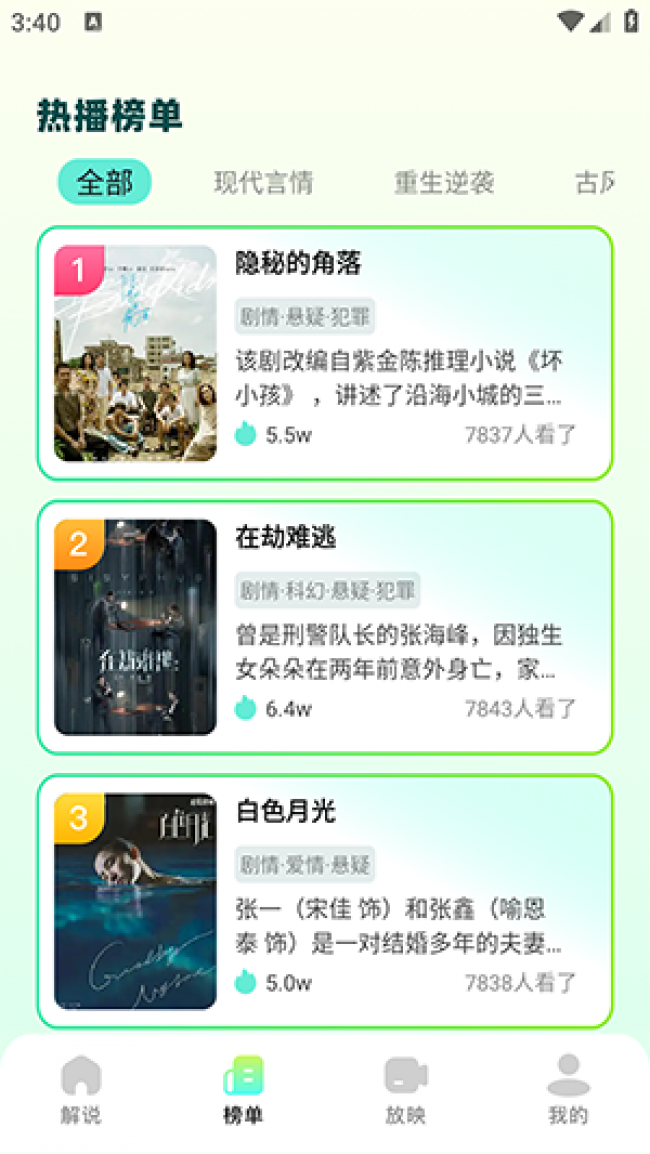Select the 全部 category tab
Screen dimensions: 650x1154
pos(105,183)
